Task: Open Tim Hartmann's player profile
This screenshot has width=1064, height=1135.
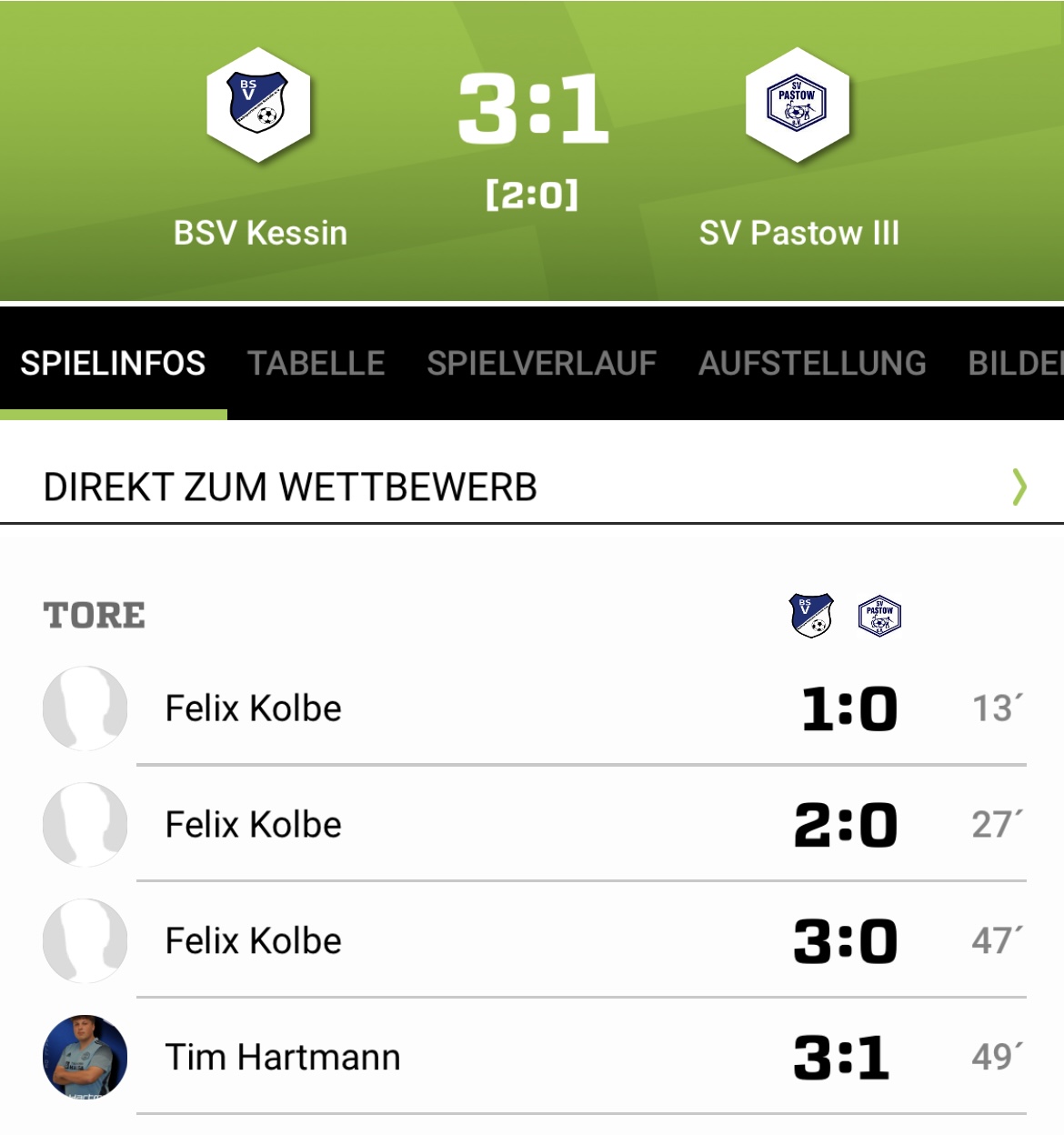Action: click(282, 1057)
